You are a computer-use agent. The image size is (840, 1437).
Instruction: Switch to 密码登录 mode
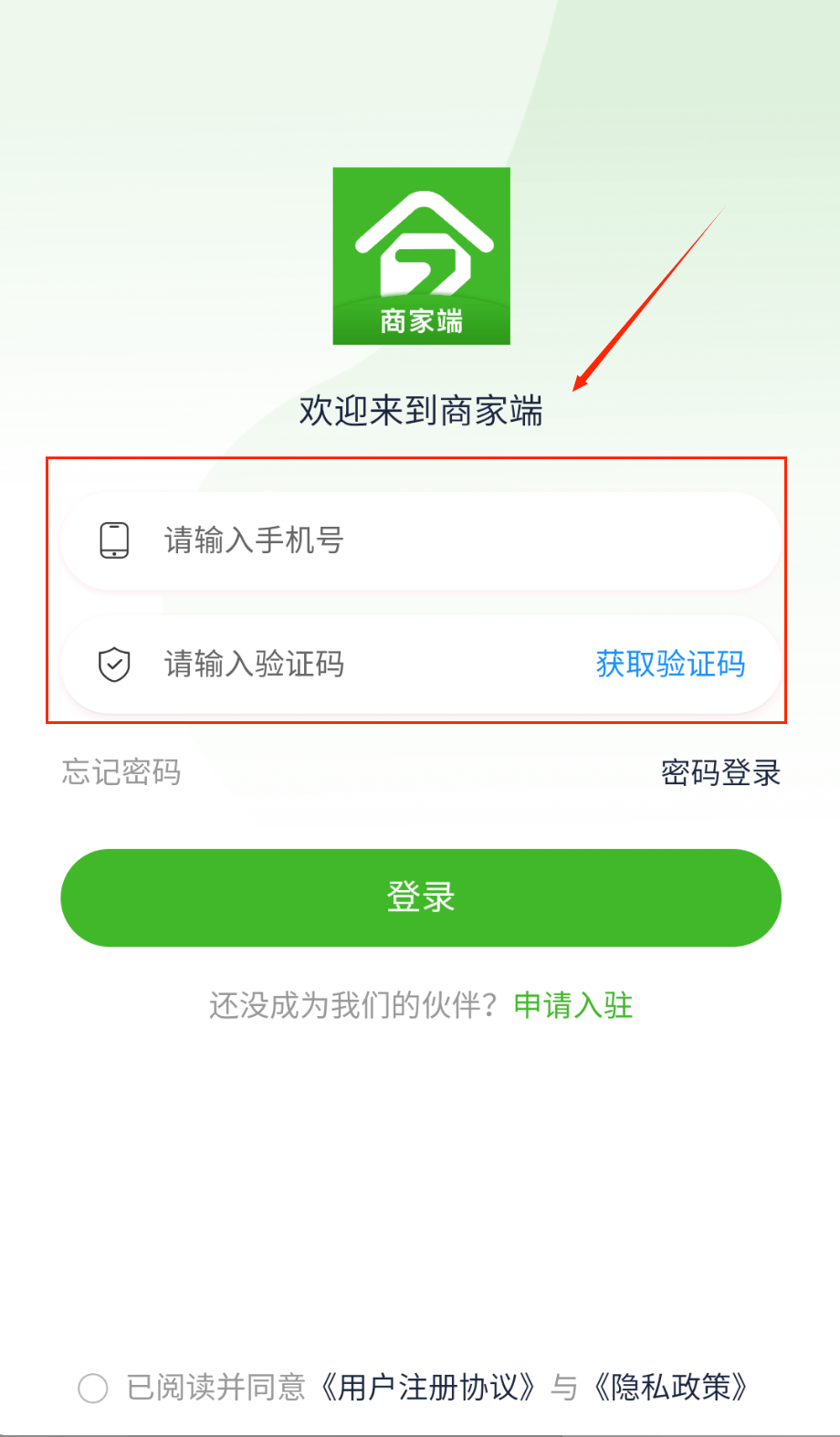tap(720, 772)
